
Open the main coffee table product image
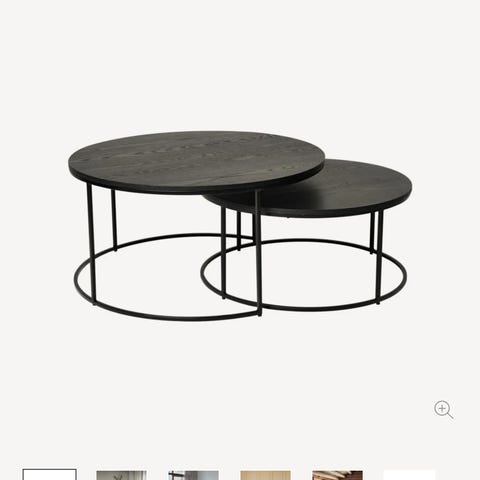pyautogui.click(x=240, y=226)
